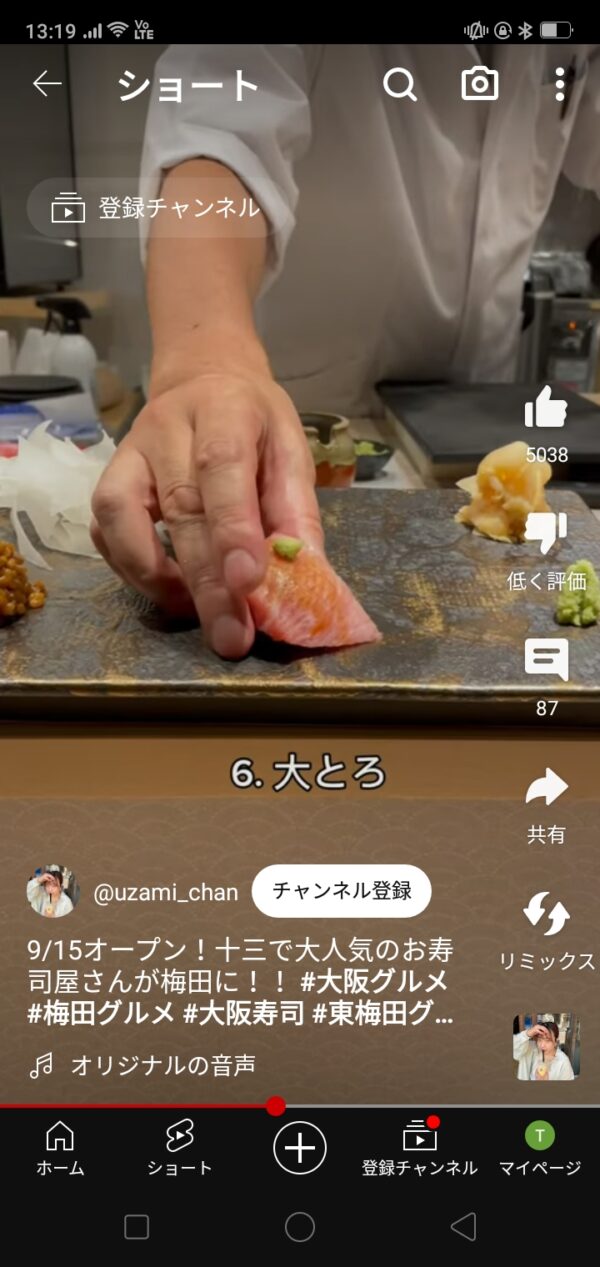
Task: Tap the create plus button
Action: coord(300,1148)
